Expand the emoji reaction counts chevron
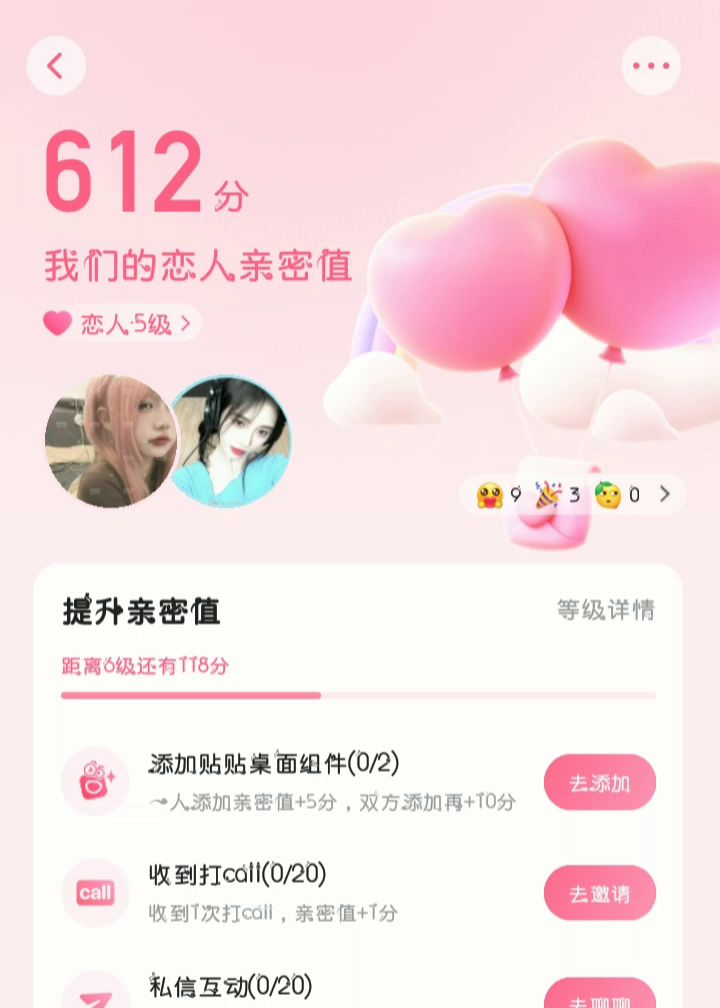720x1008 pixels. 666,494
